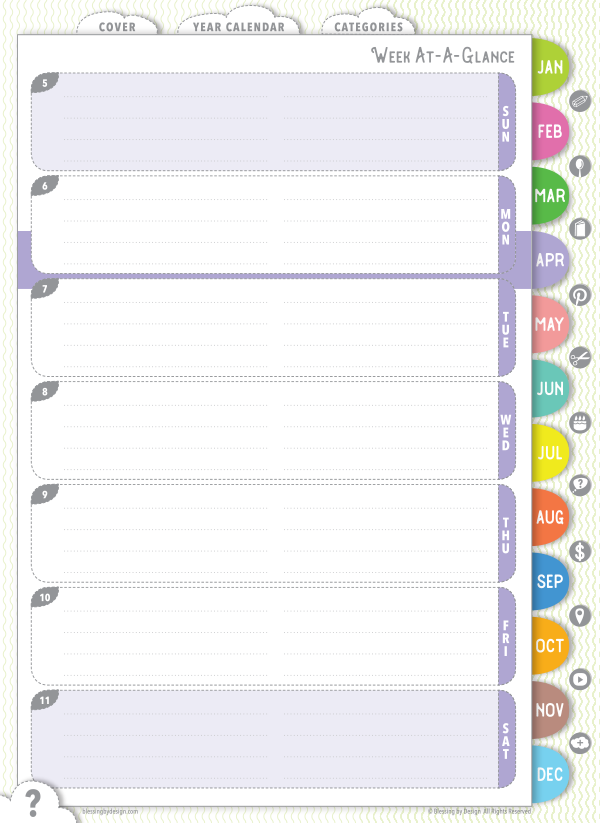
Task: Open the MAY month tab
Action: (x=550, y=324)
